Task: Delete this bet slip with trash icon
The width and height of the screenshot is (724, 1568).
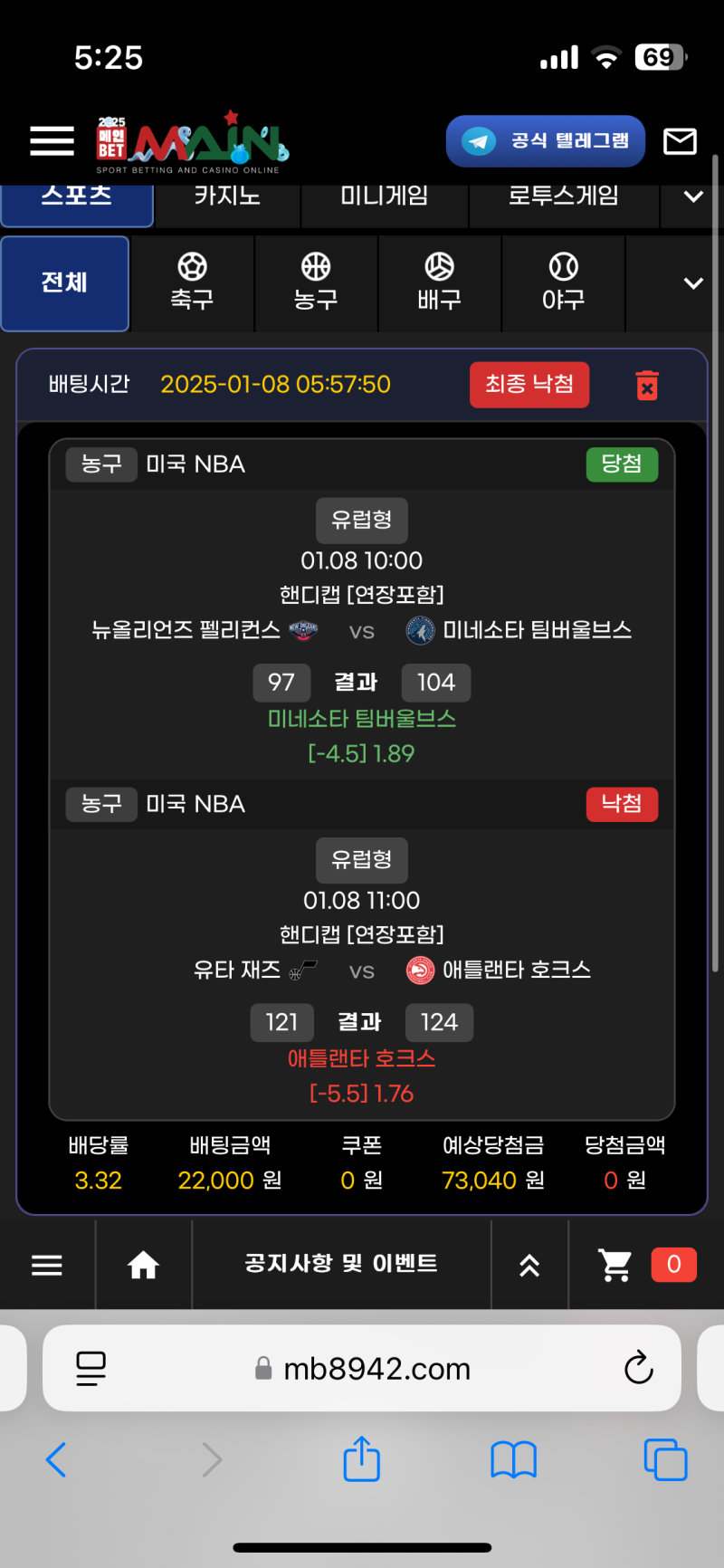Action: pyautogui.click(x=647, y=386)
